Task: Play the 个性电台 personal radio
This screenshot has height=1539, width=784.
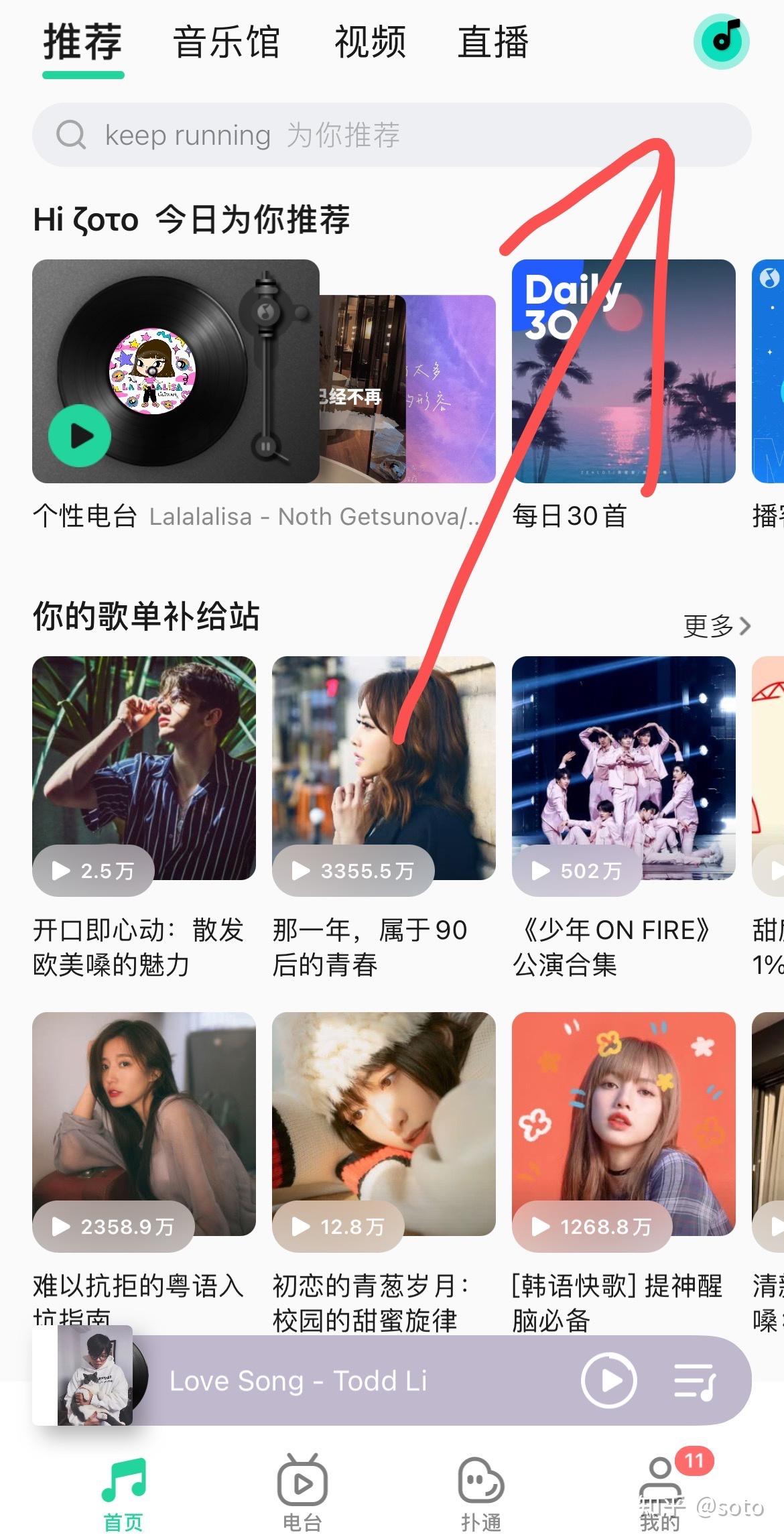Action: click(x=80, y=436)
